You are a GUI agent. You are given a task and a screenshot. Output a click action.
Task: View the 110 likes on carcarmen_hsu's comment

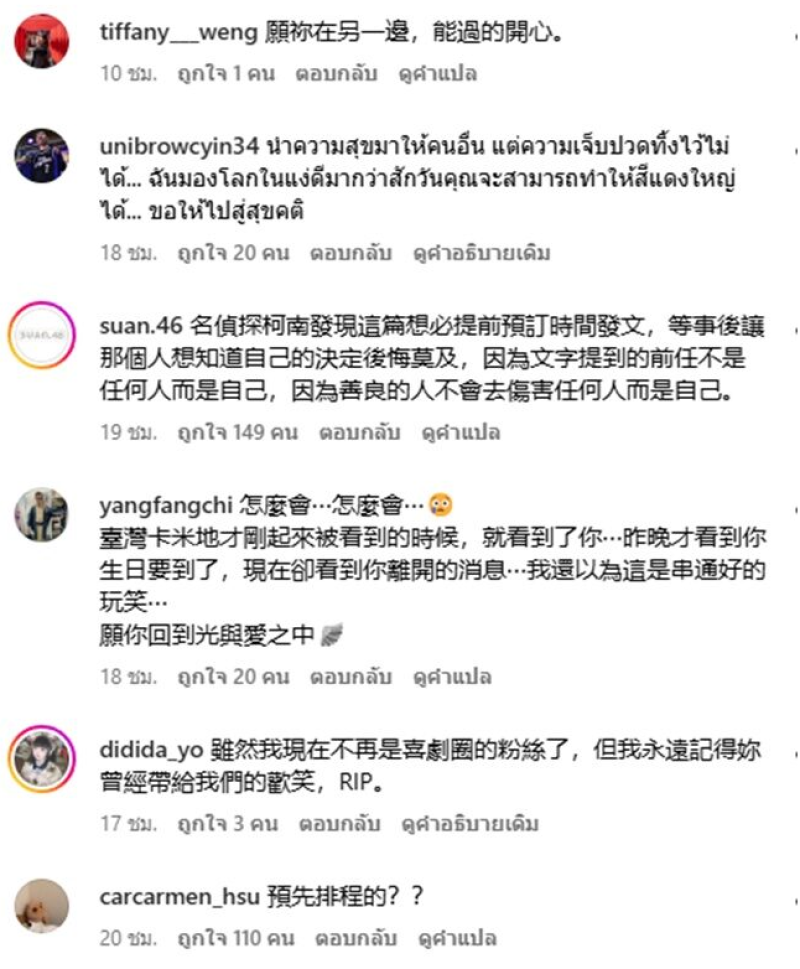[236, 939]
